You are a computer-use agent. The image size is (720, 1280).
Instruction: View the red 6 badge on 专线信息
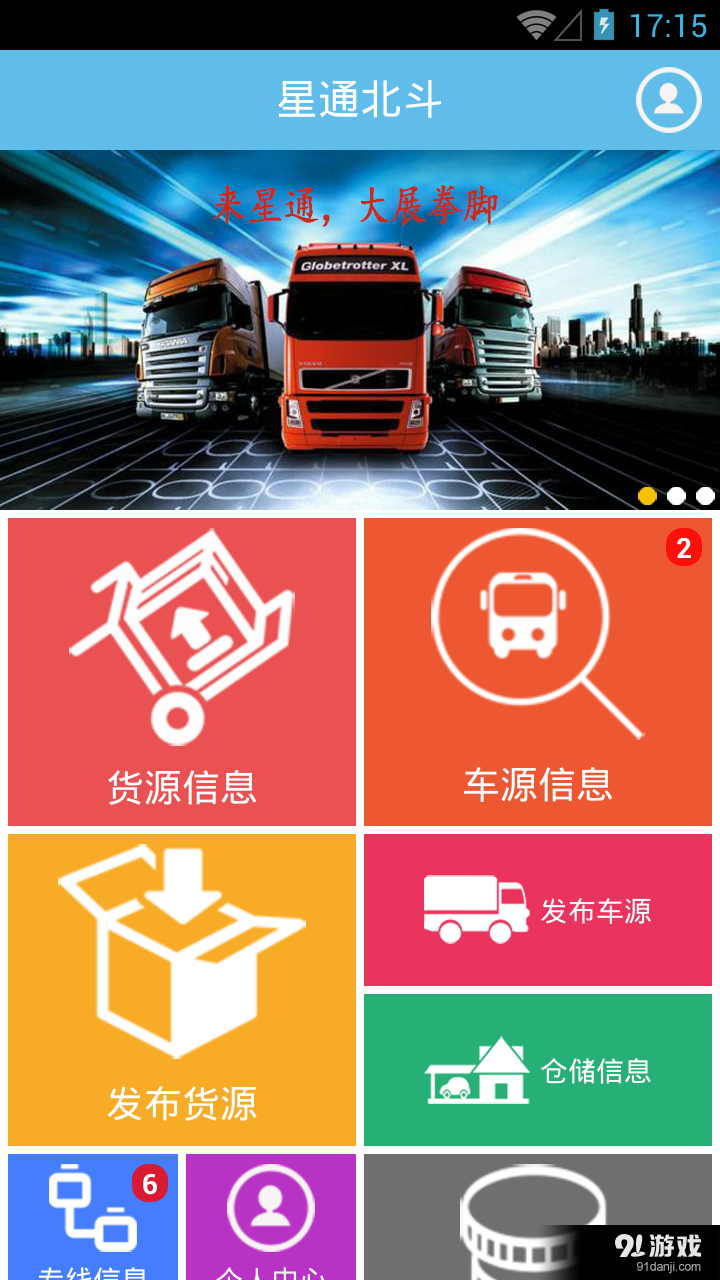click(148, 1181)
